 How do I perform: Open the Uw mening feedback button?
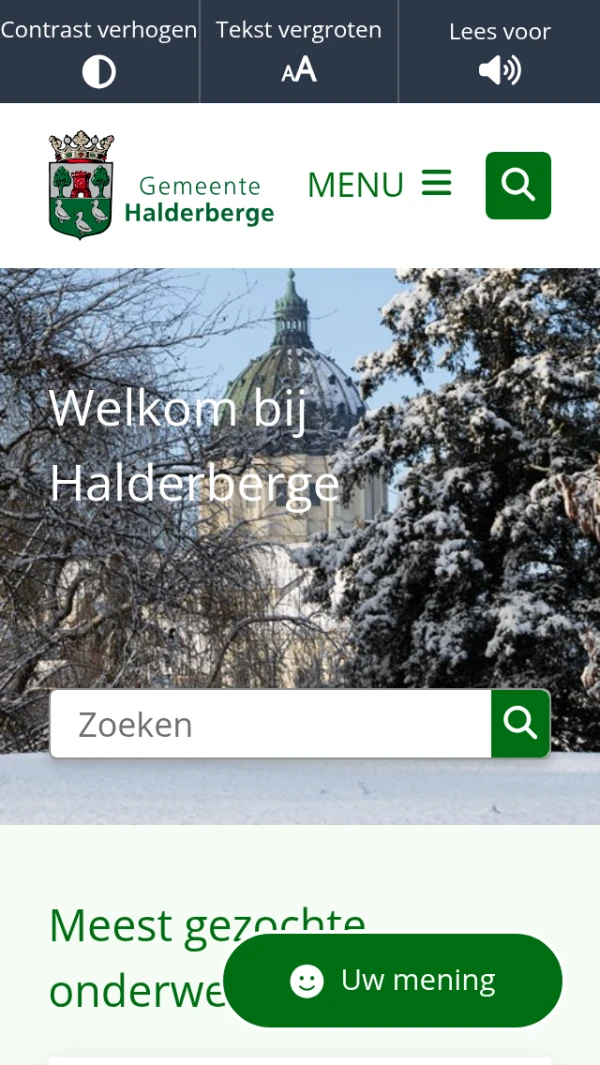click(x=393, y=980)
